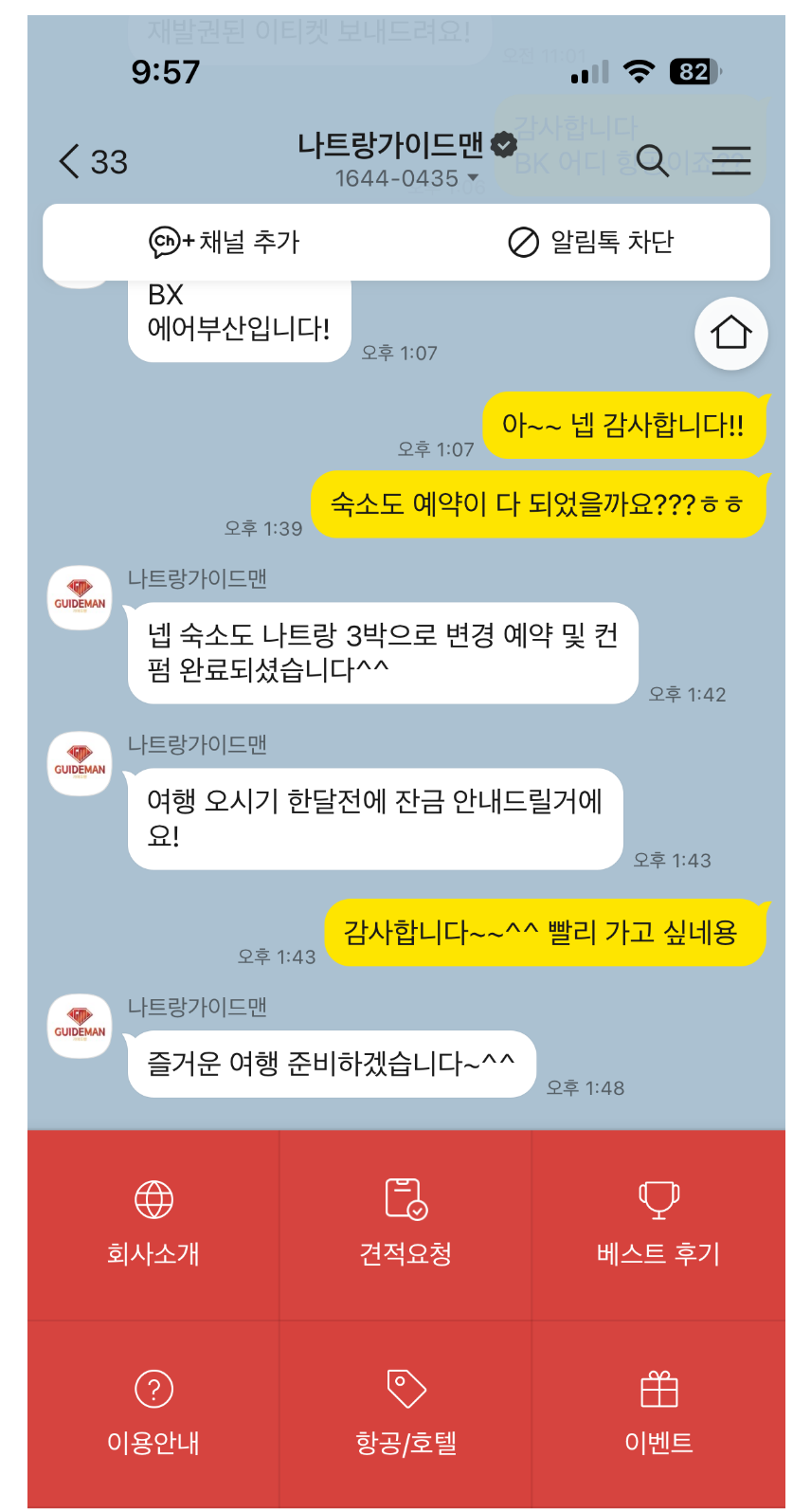Block alerts with 알림톡 차단

pos(590,242)
